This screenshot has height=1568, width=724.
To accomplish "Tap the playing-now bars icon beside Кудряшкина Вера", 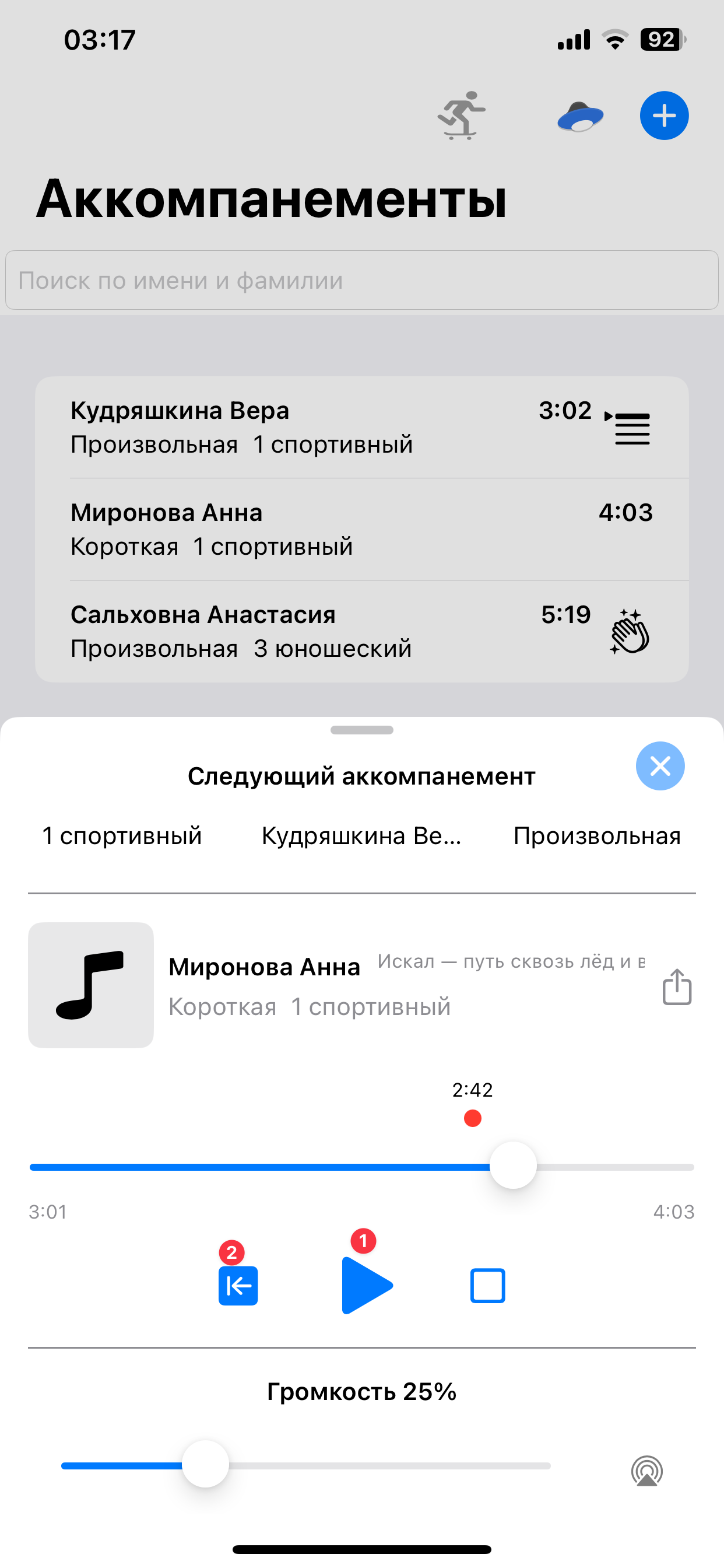I will 631,426.
